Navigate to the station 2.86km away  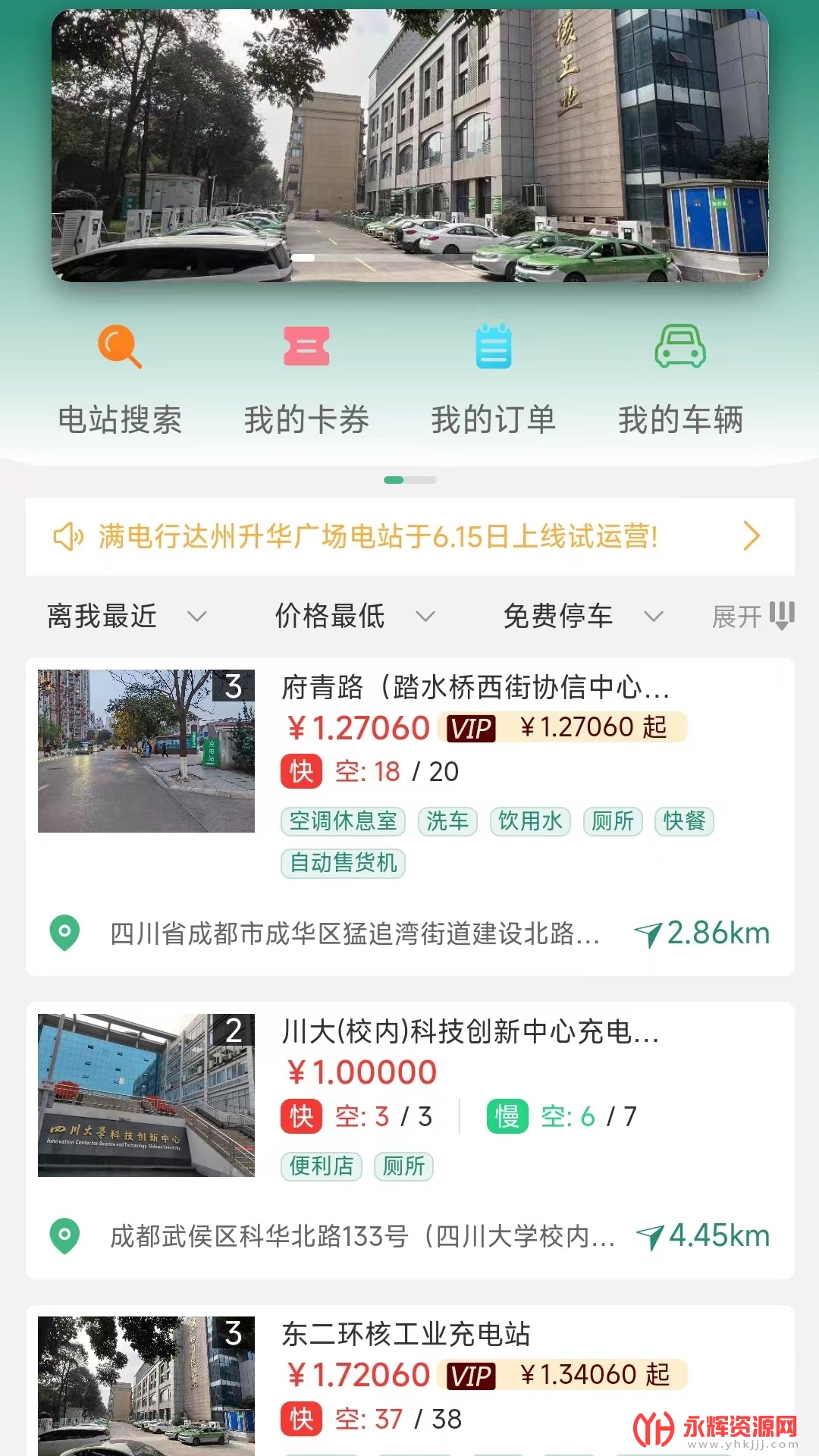tap(702, 934)
